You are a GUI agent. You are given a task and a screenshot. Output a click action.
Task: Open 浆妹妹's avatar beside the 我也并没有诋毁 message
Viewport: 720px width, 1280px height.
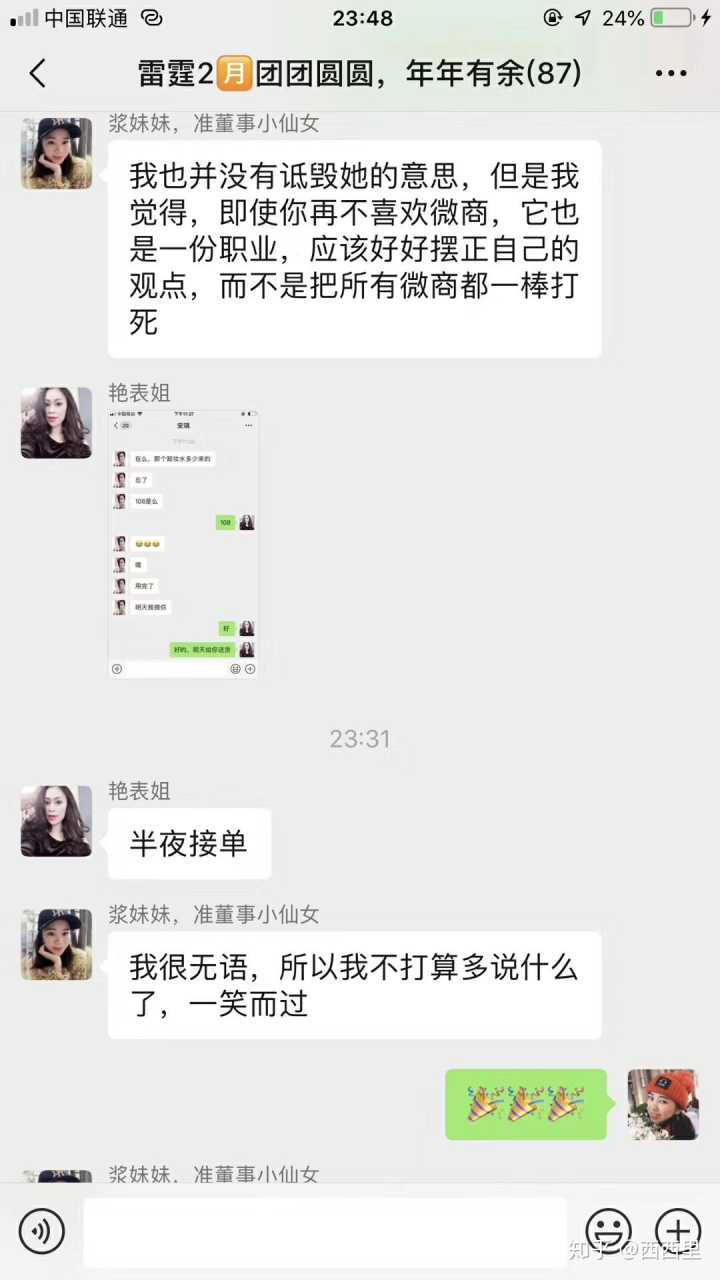point(56,154)
